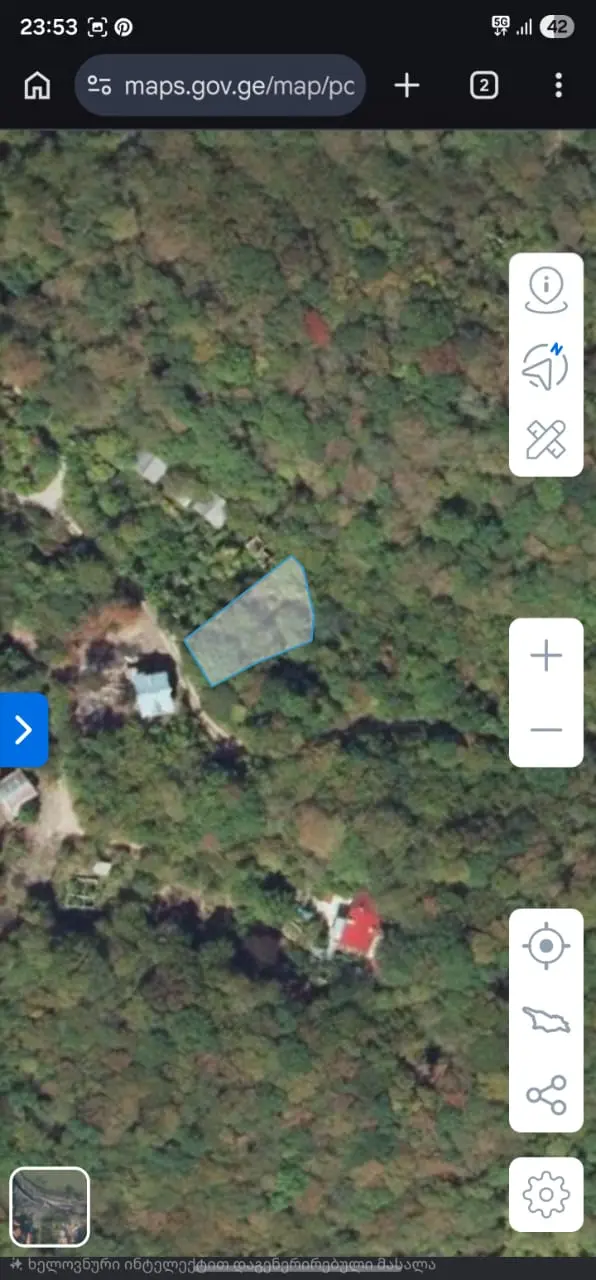Share the current map view
Viewport: 596px width, 1280px height.
point(546,1095)
